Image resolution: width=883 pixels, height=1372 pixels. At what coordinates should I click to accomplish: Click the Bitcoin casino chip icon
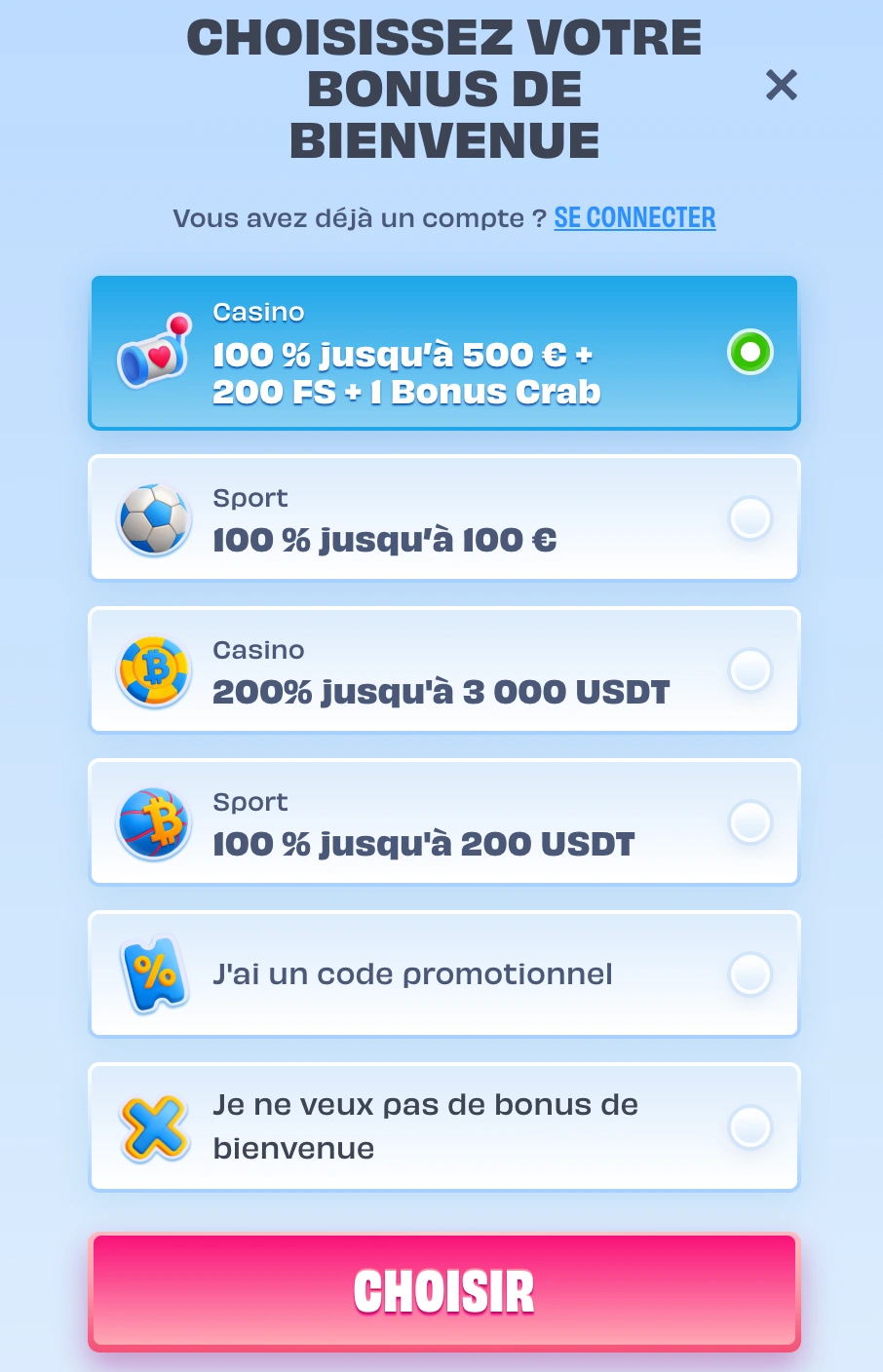tap(153, 669)
